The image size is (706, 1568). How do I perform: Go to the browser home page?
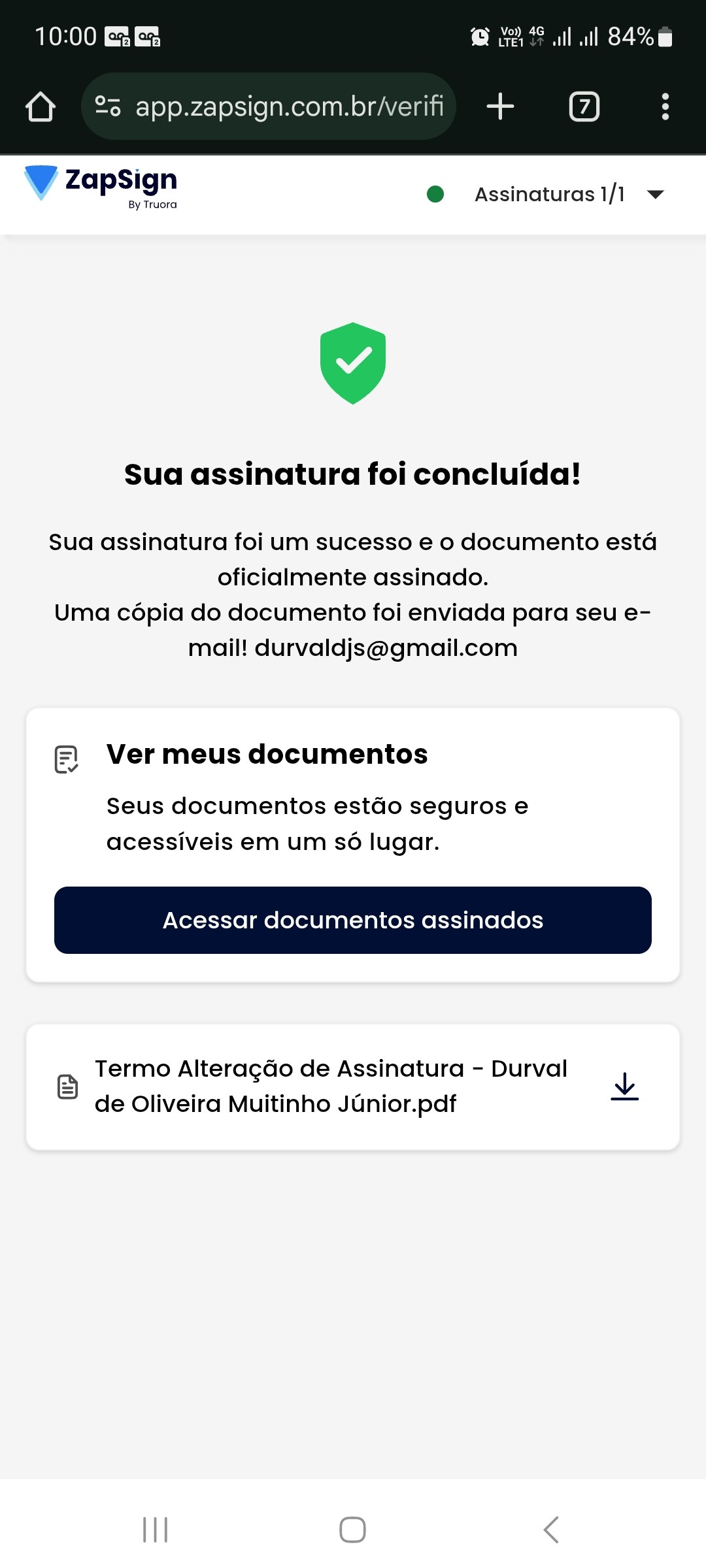coord(41,106)
